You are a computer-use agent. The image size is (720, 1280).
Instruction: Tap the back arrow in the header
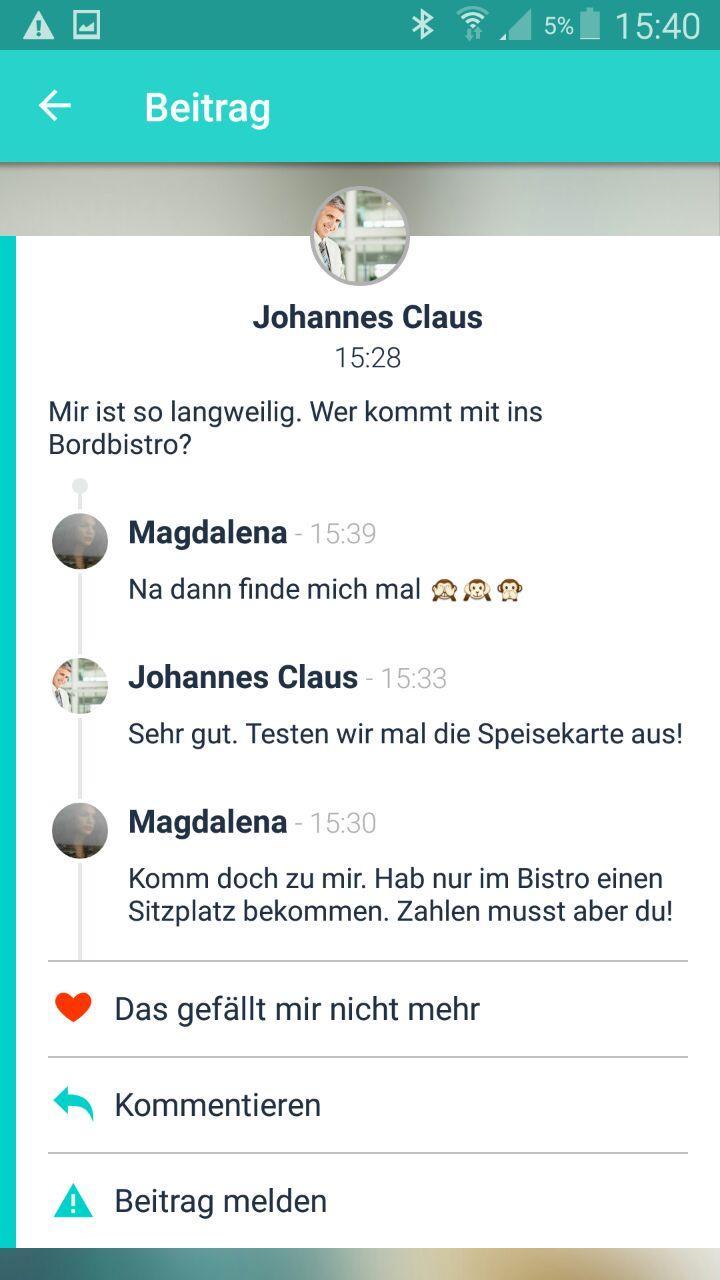55,104
